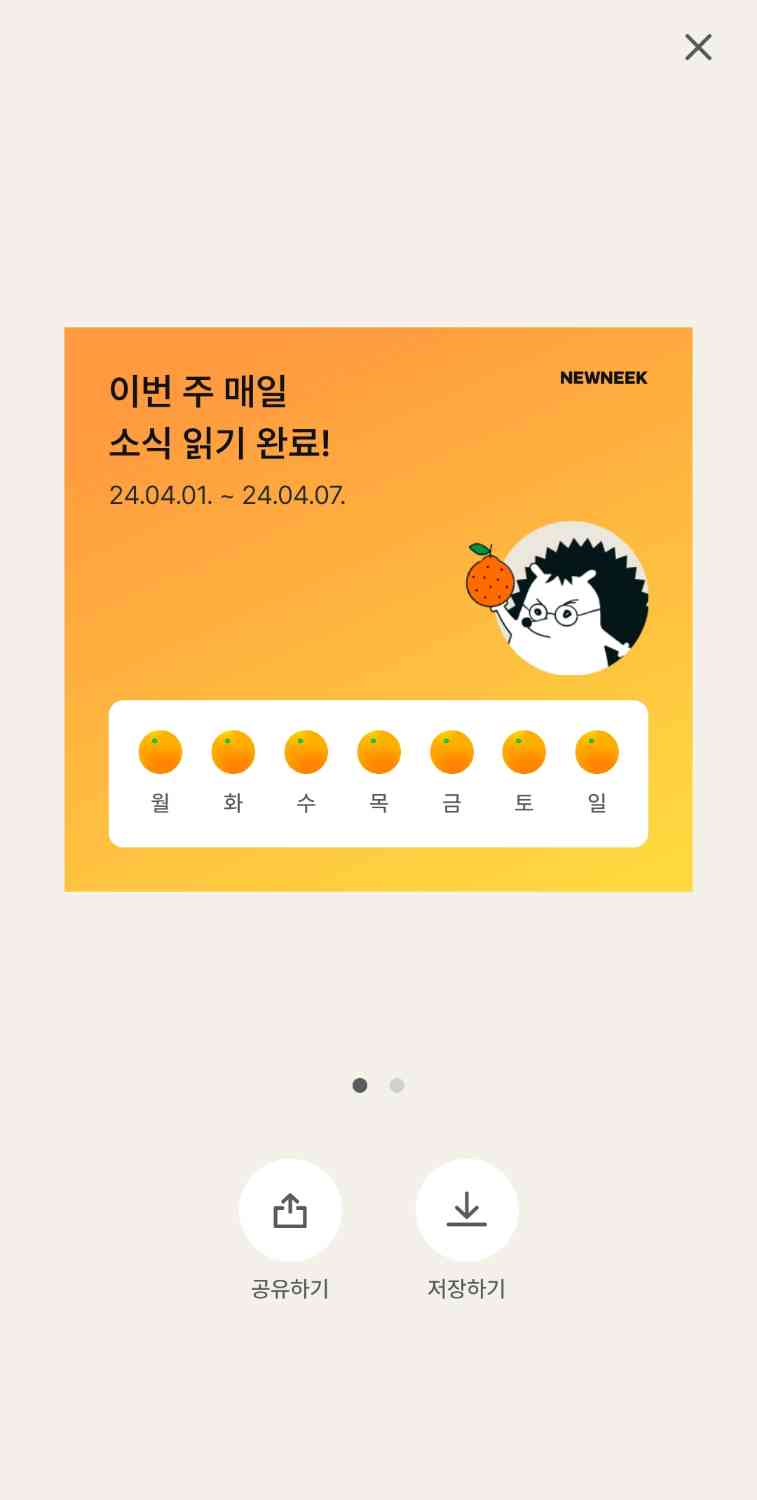Click the 저장하기 button label
The image size is (757, 1500).
point(466,1289)
